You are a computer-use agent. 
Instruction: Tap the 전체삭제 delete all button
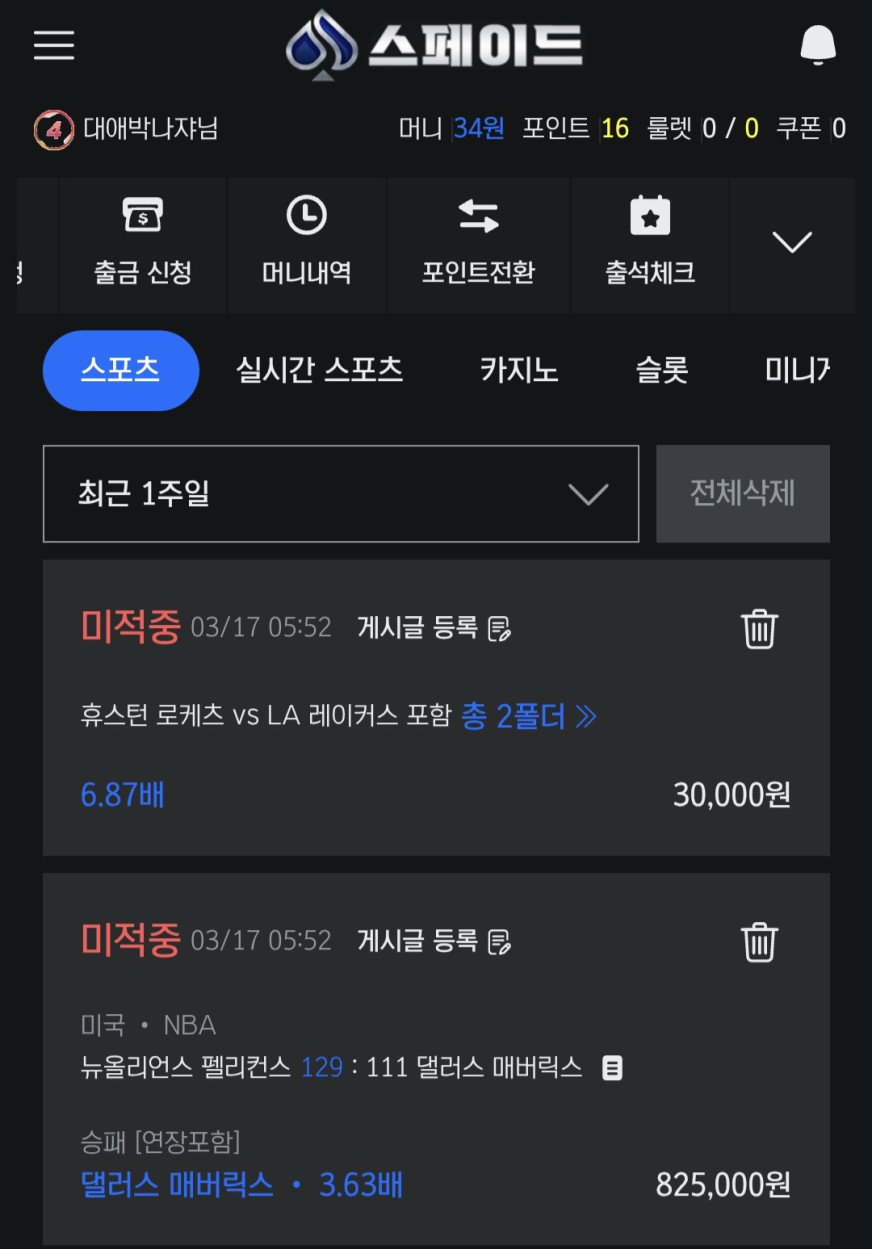742,494
